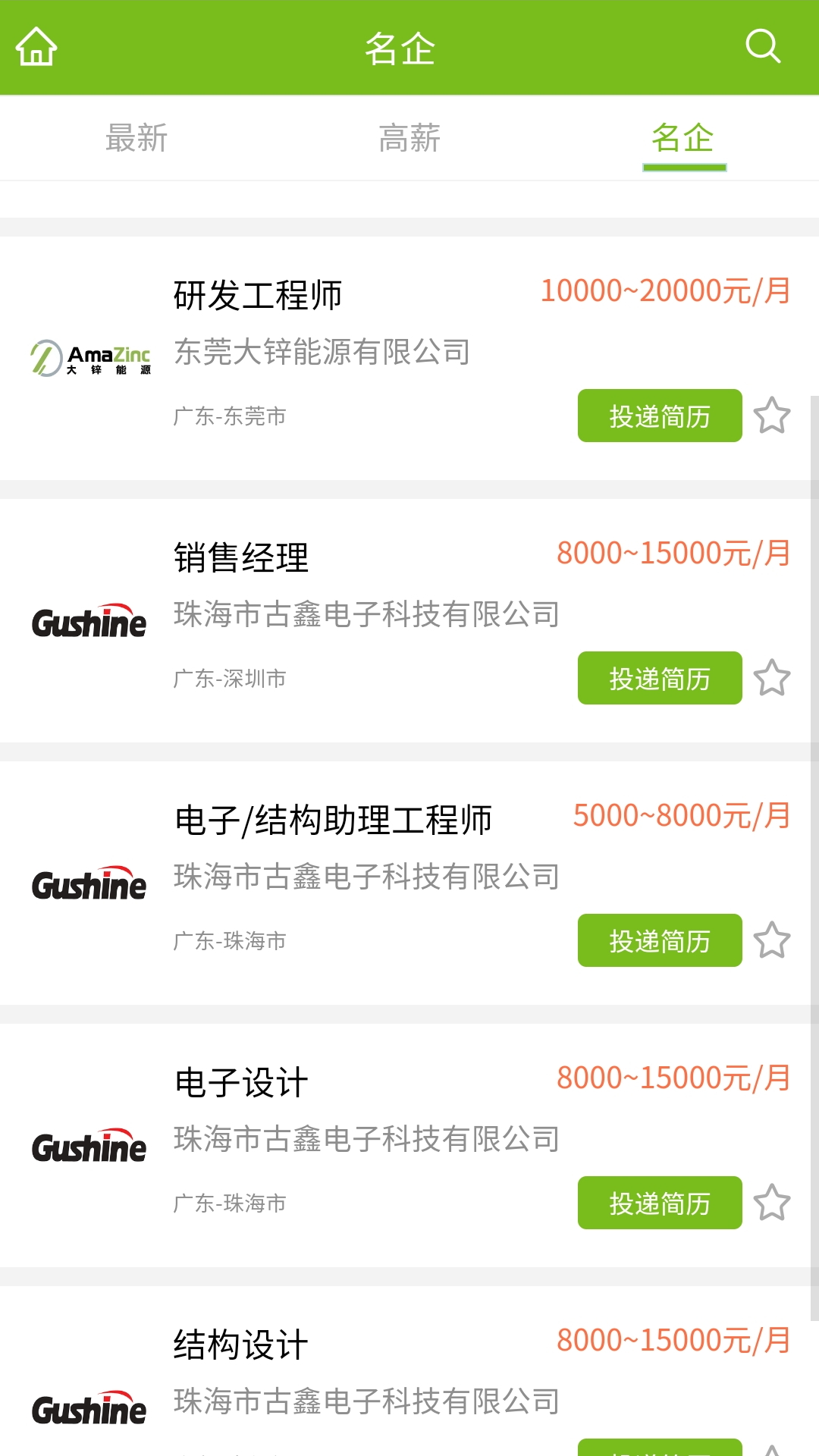
Task: Click the Gushine logo beside 电子/结构助理工程师
Action: (89, 883)
